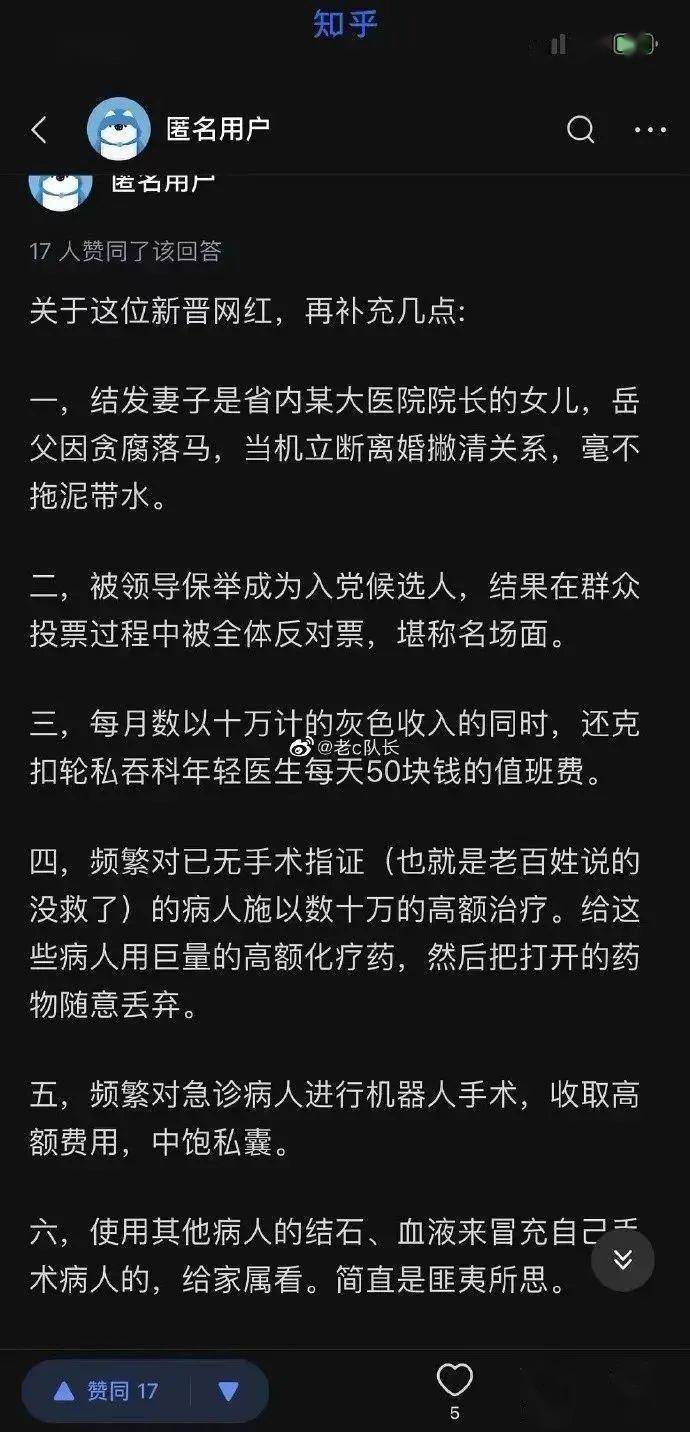Open the three-dot overflow menu
The width and height of the screenshot is (690, 1432).
click(650, 130)
